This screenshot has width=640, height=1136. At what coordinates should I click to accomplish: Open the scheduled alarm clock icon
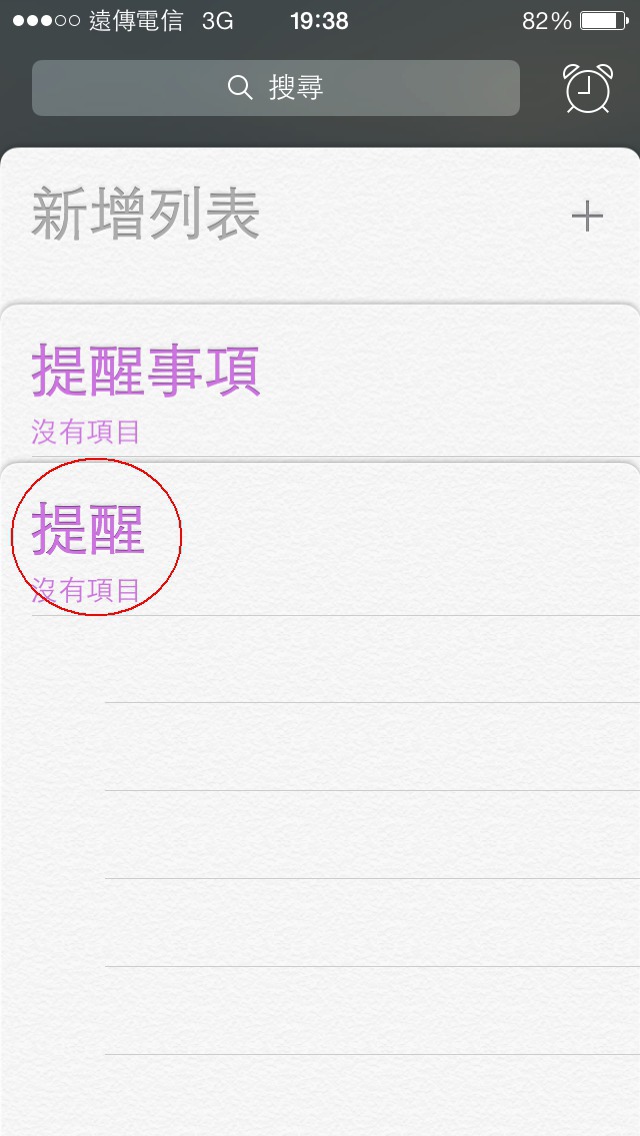click(588, 88)
